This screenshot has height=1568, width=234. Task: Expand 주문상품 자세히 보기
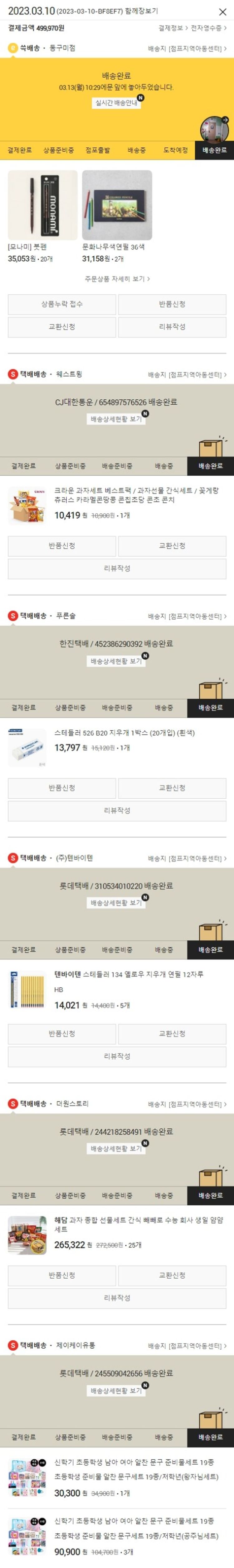tap(117, 279)
